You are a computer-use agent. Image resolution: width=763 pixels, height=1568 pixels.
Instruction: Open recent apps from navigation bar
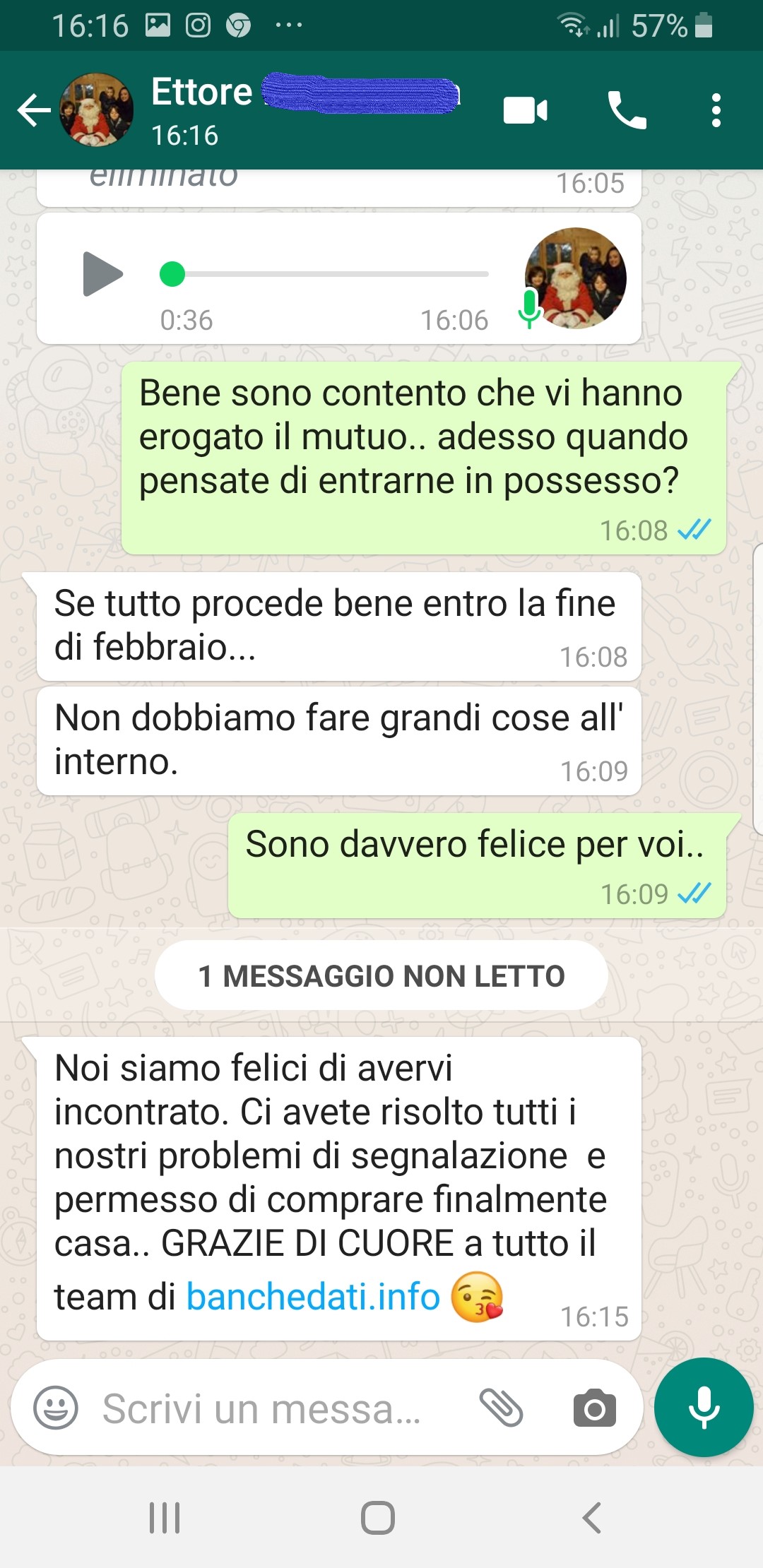point(165,1517)
